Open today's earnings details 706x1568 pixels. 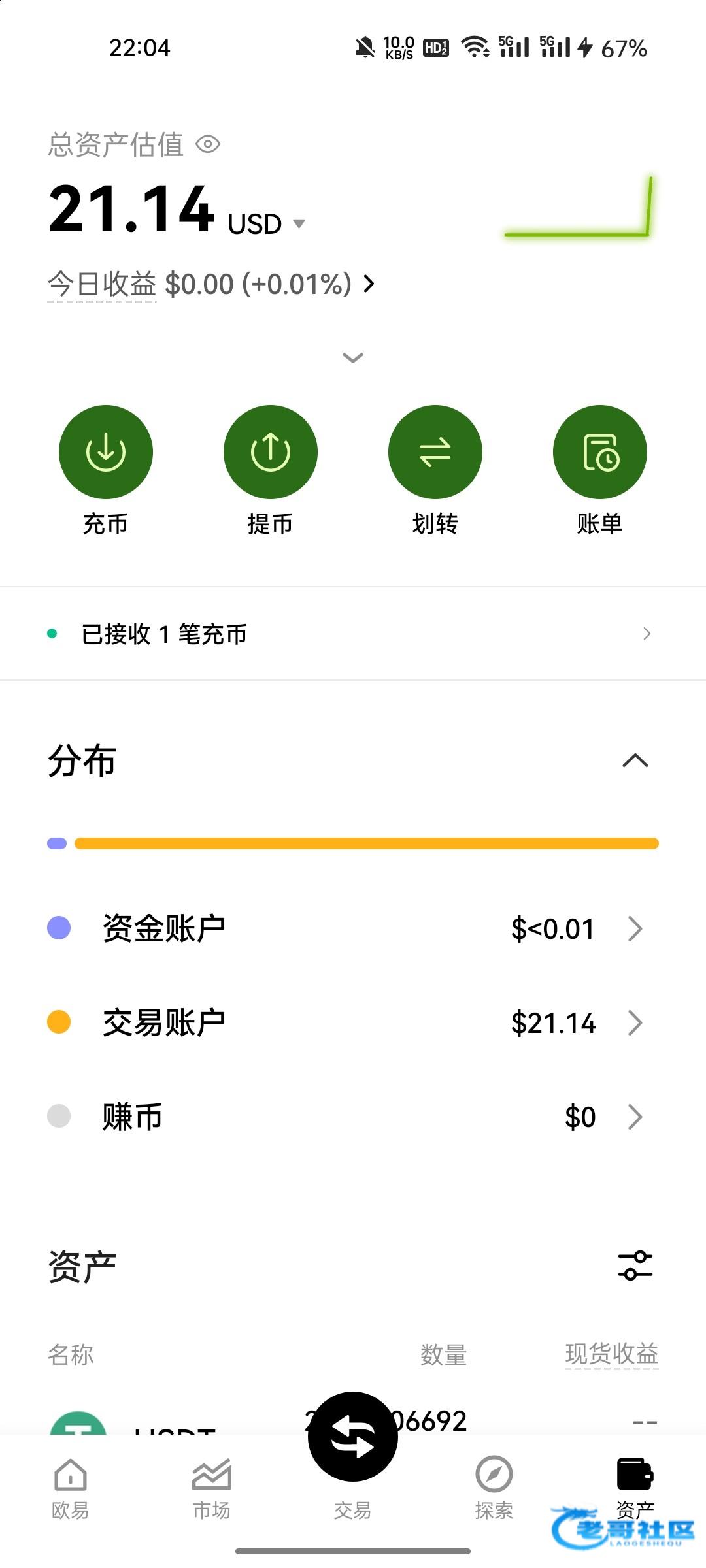211,284
